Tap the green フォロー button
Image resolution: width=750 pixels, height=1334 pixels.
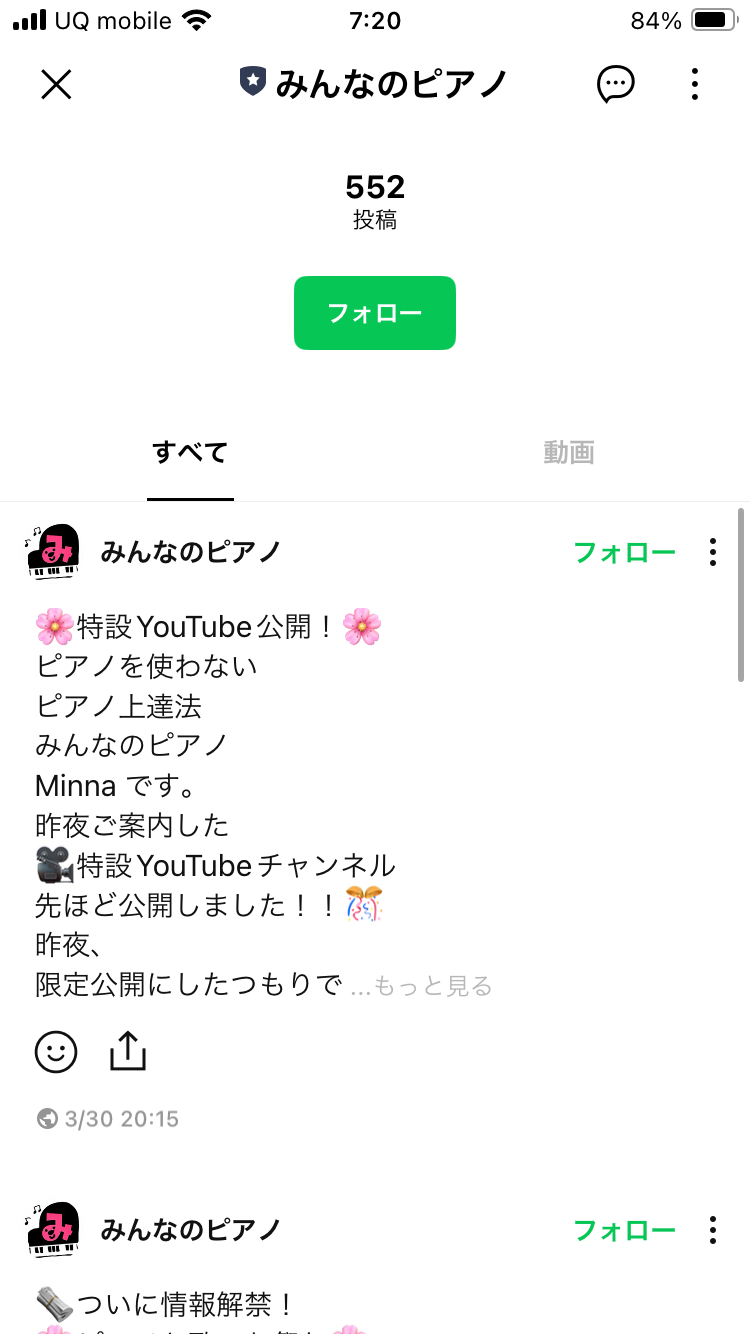coord(375,313)
